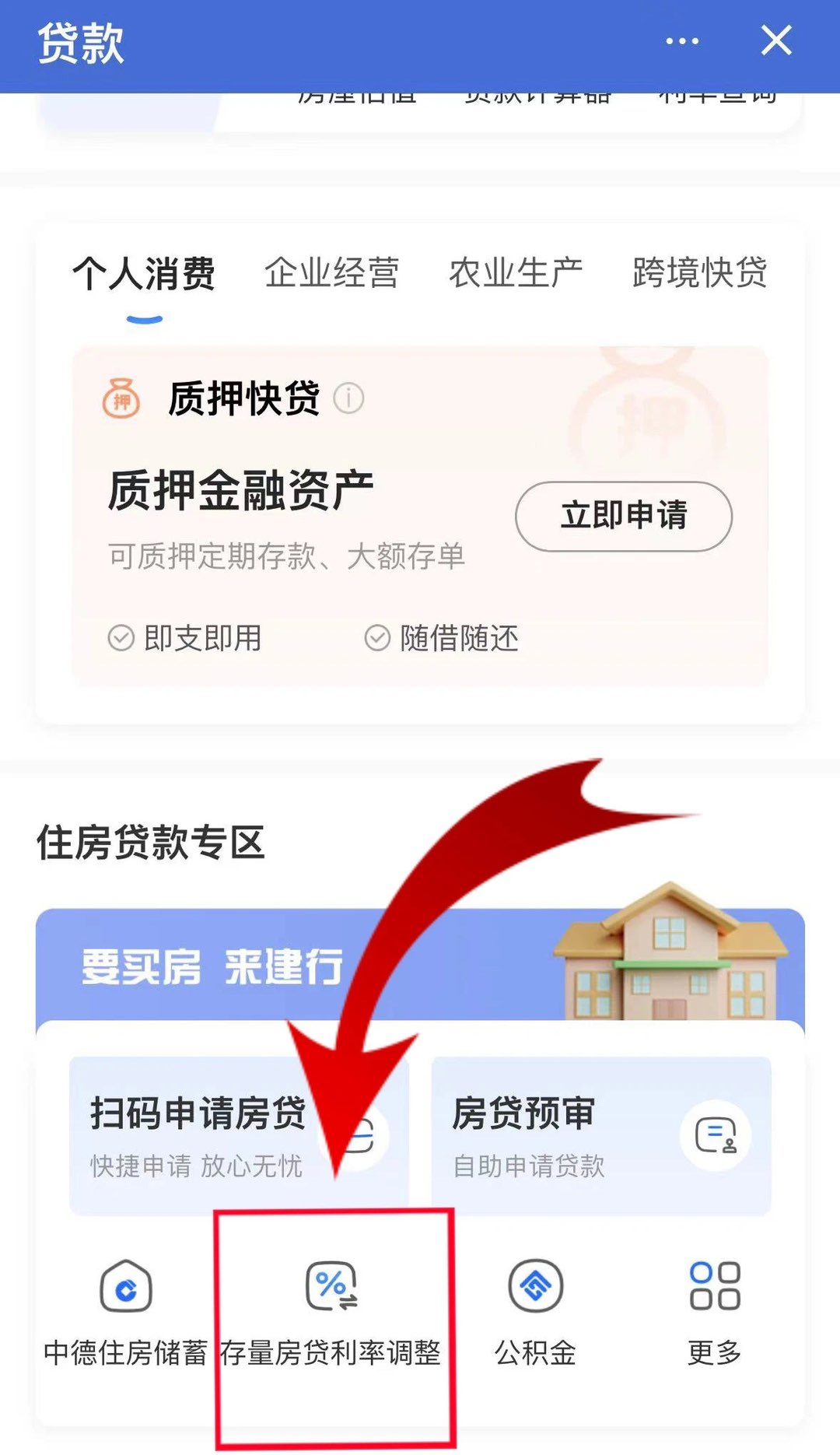Tap 立即申请 for 质押快贷

[623, 516]
